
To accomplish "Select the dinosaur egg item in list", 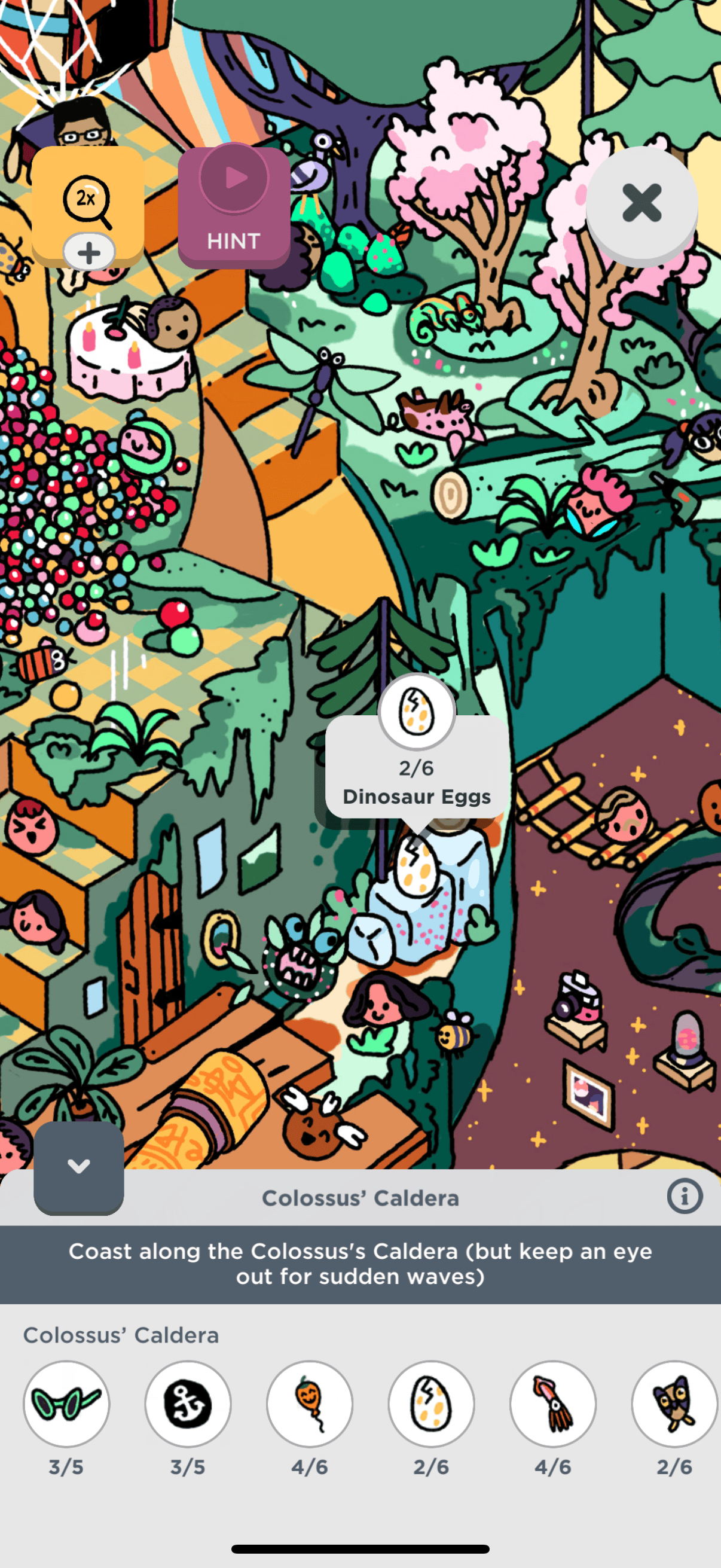I will pos(432,1404).
